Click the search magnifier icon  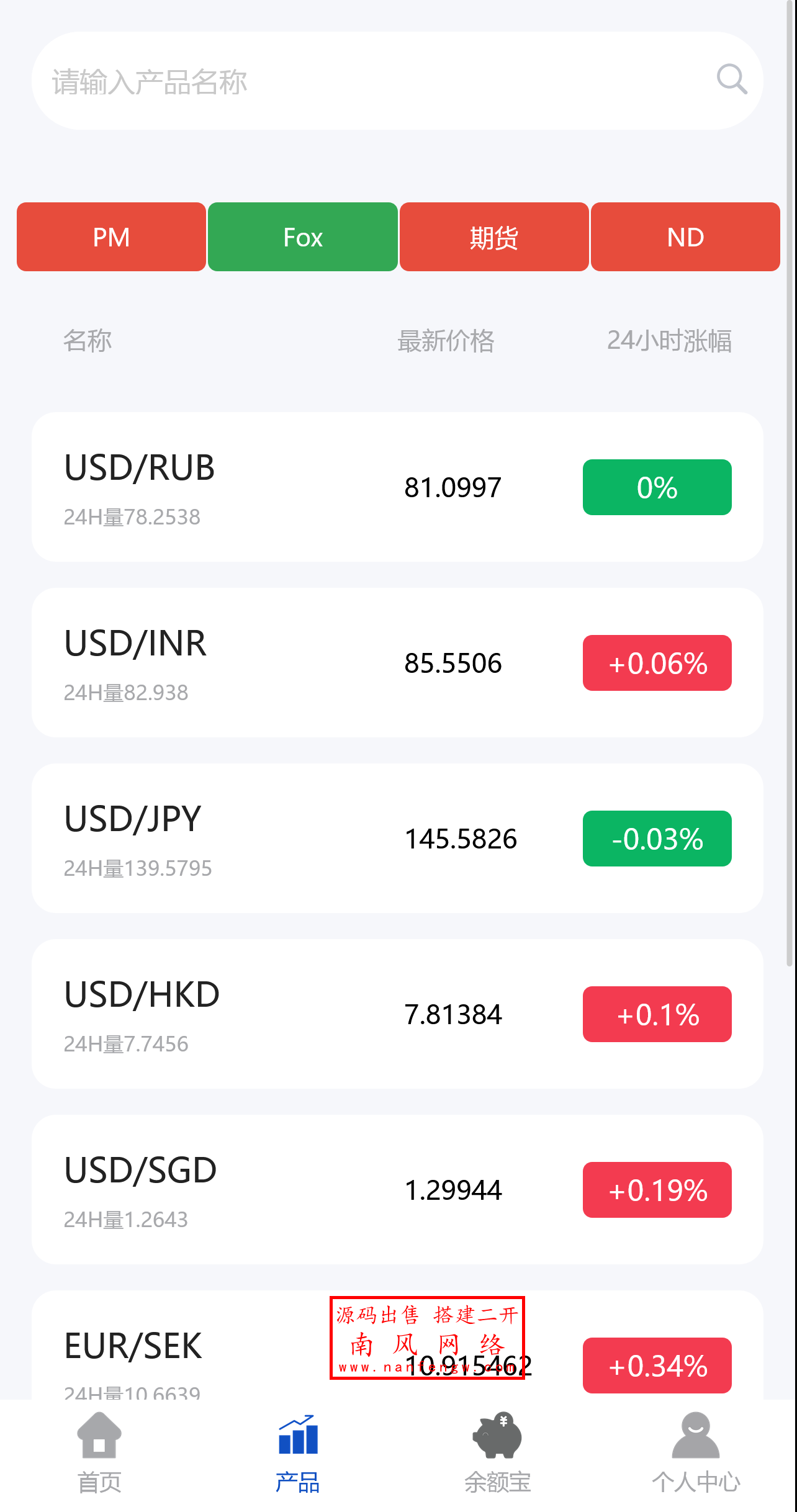click(732, 79)
